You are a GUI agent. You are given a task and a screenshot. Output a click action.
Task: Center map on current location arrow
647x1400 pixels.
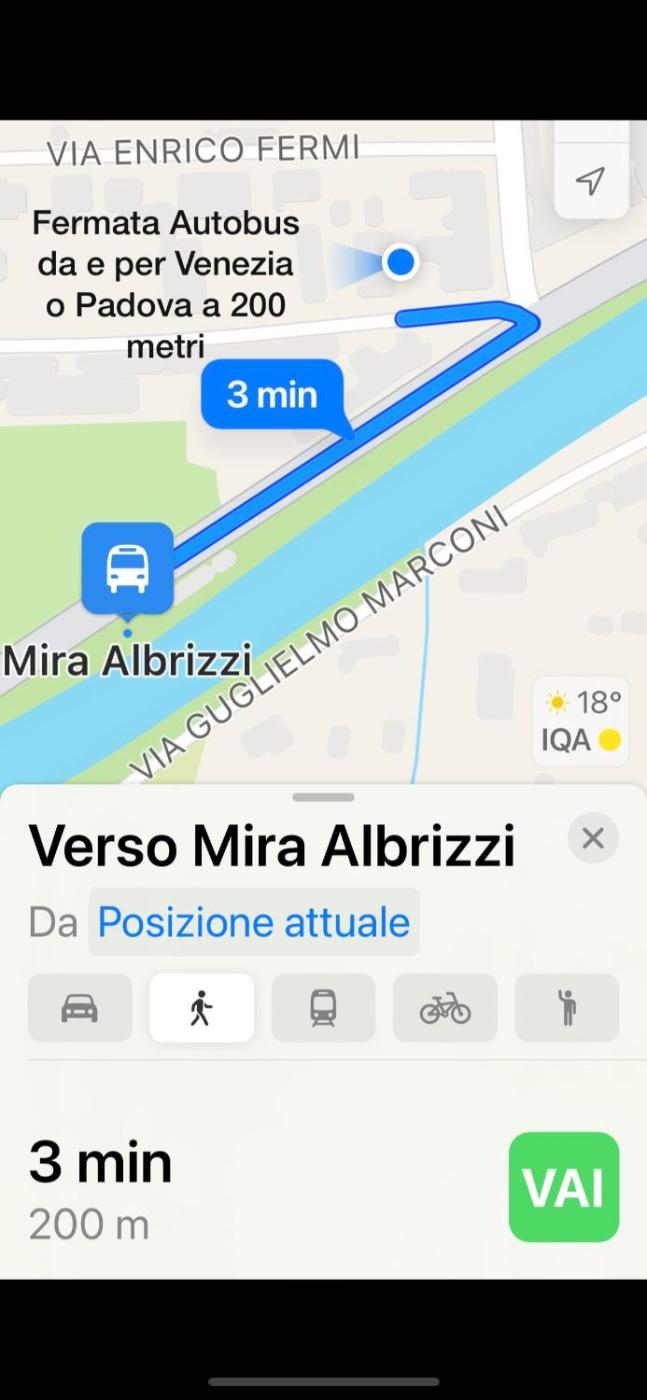(591, 181)
